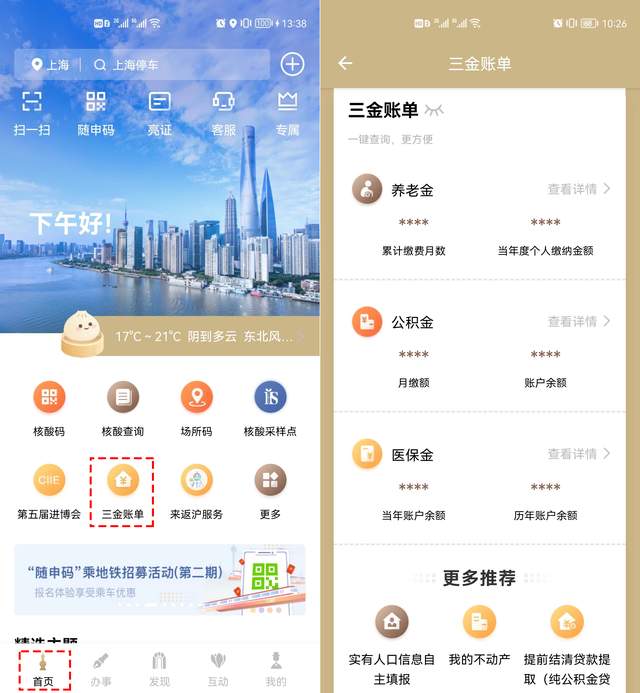The height and width of the screenshot is (693, 640).
Task: Open the 随申码乘地铁招募活动 banner
Action: tap(160, 580)
